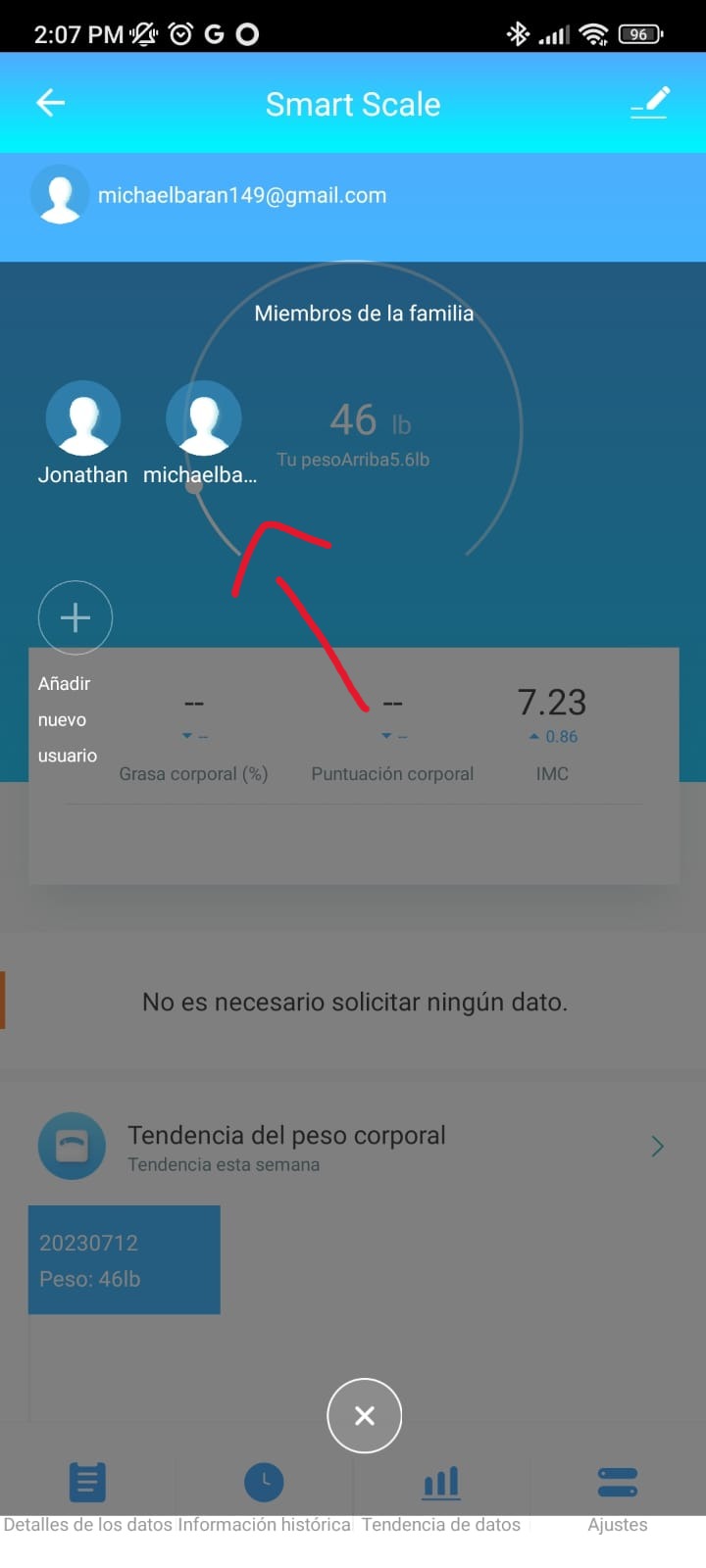The image size is (706, 1568).
Task: Add a new user with the plus button
Action: click(76, 617)
